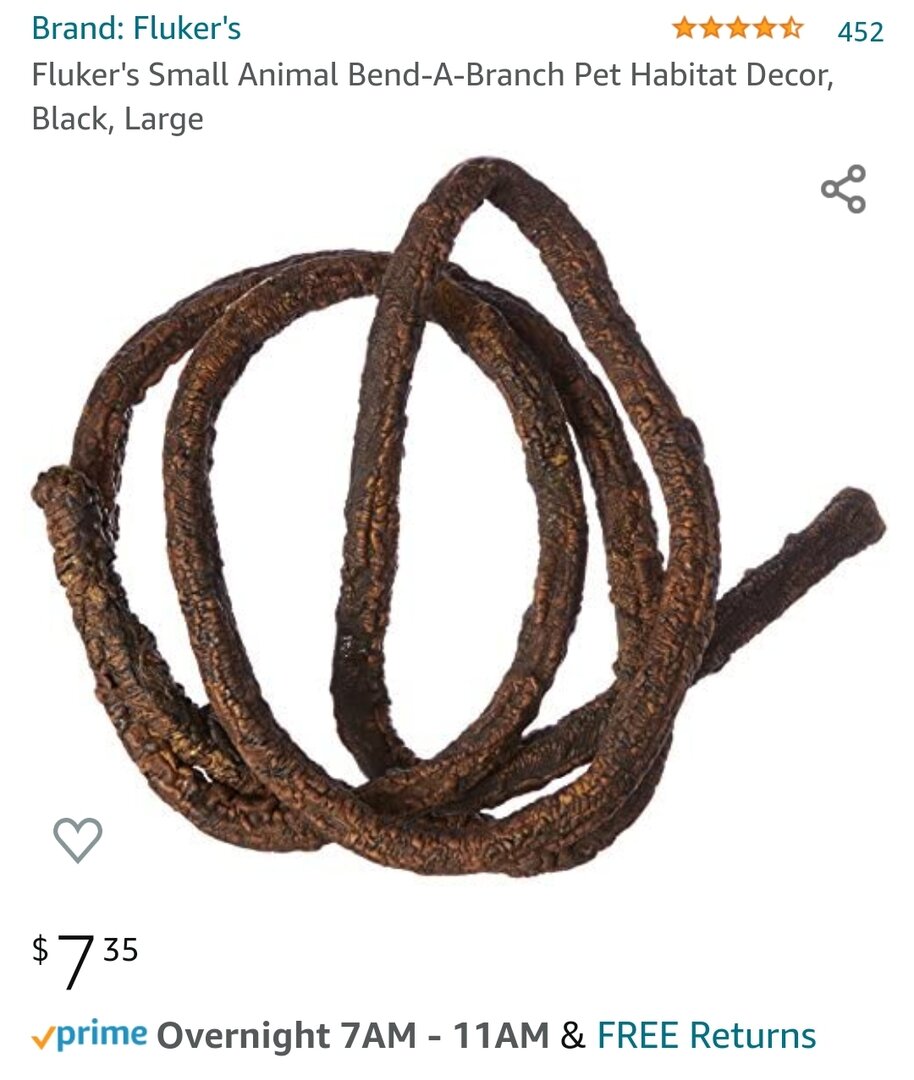
Task: Open FREE Returns details
Action: click(707, 1035)
